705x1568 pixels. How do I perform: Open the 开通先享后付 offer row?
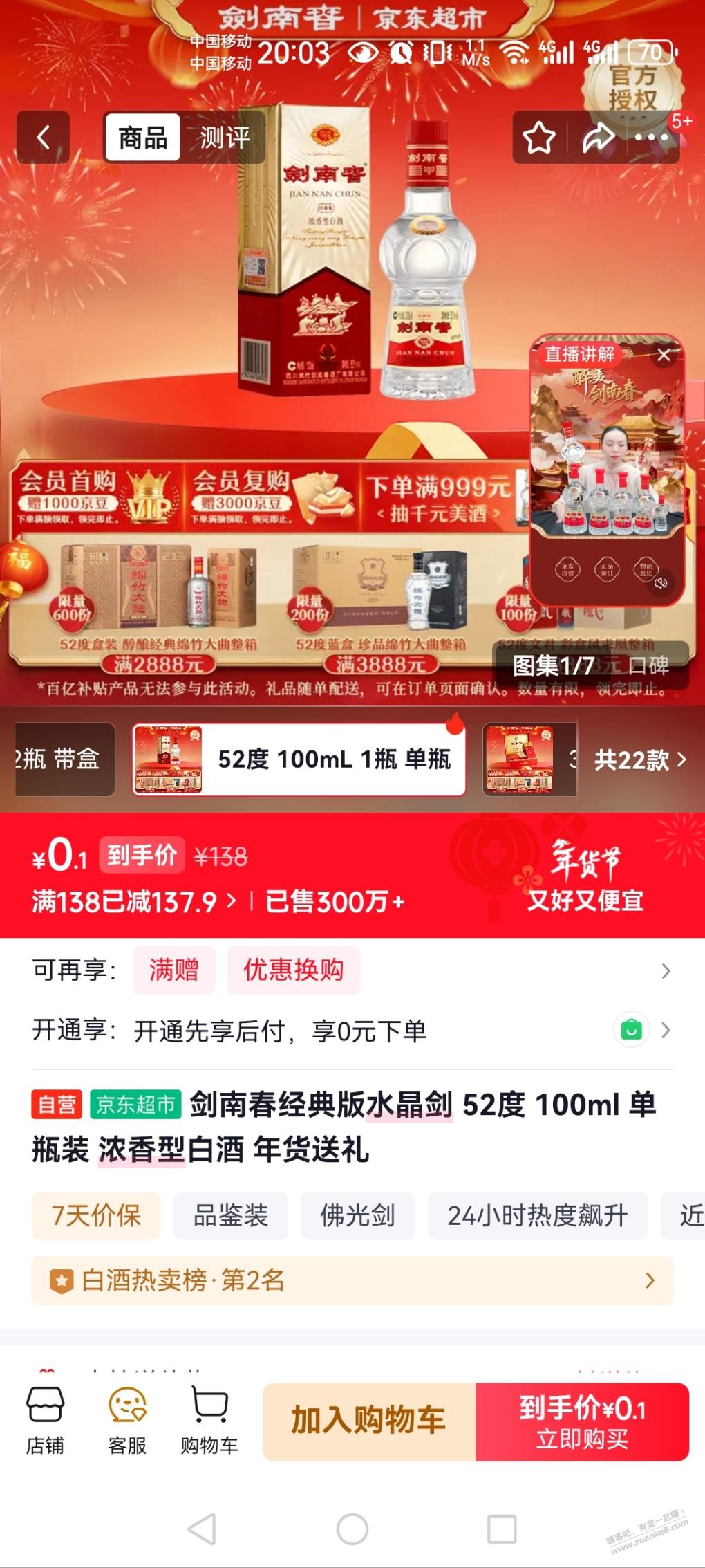351,1031
